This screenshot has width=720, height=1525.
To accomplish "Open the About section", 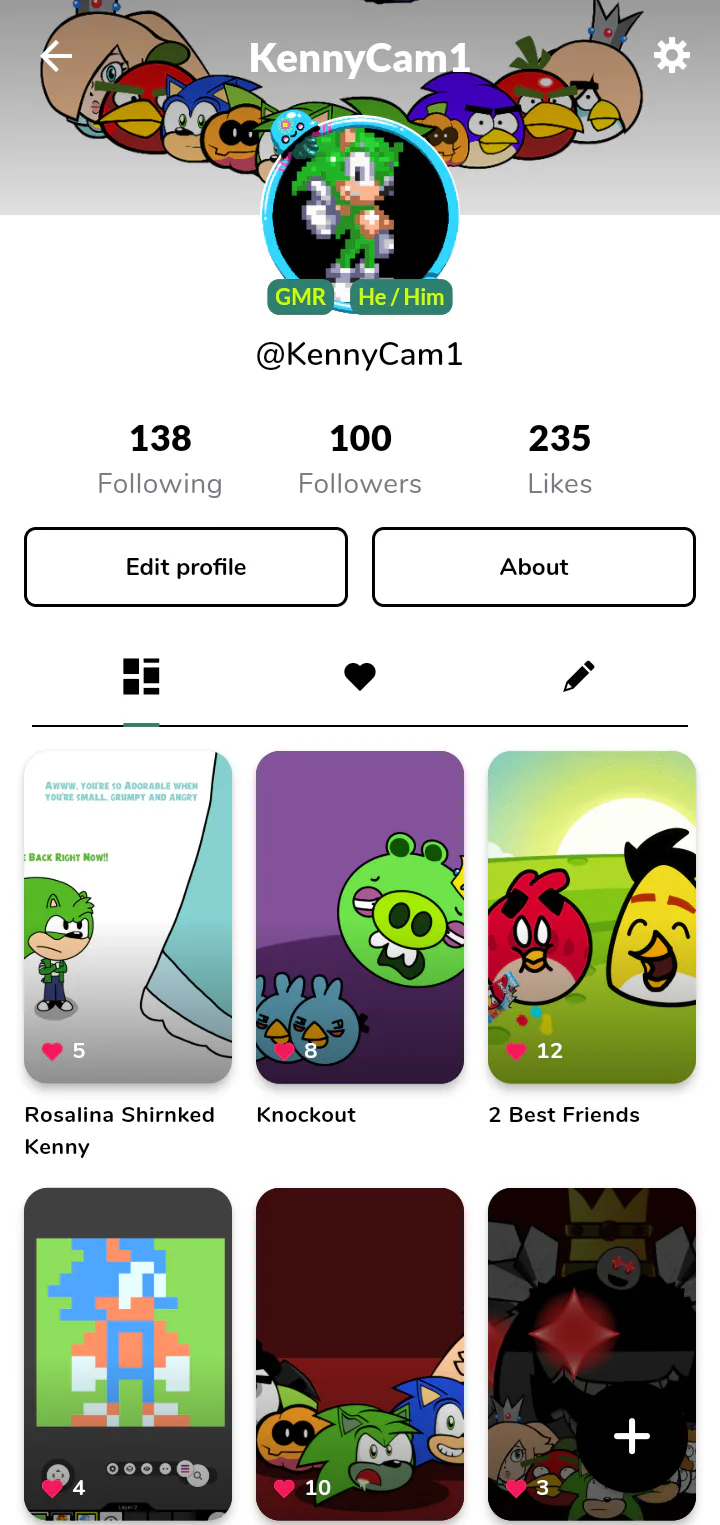I will point(534,567).
